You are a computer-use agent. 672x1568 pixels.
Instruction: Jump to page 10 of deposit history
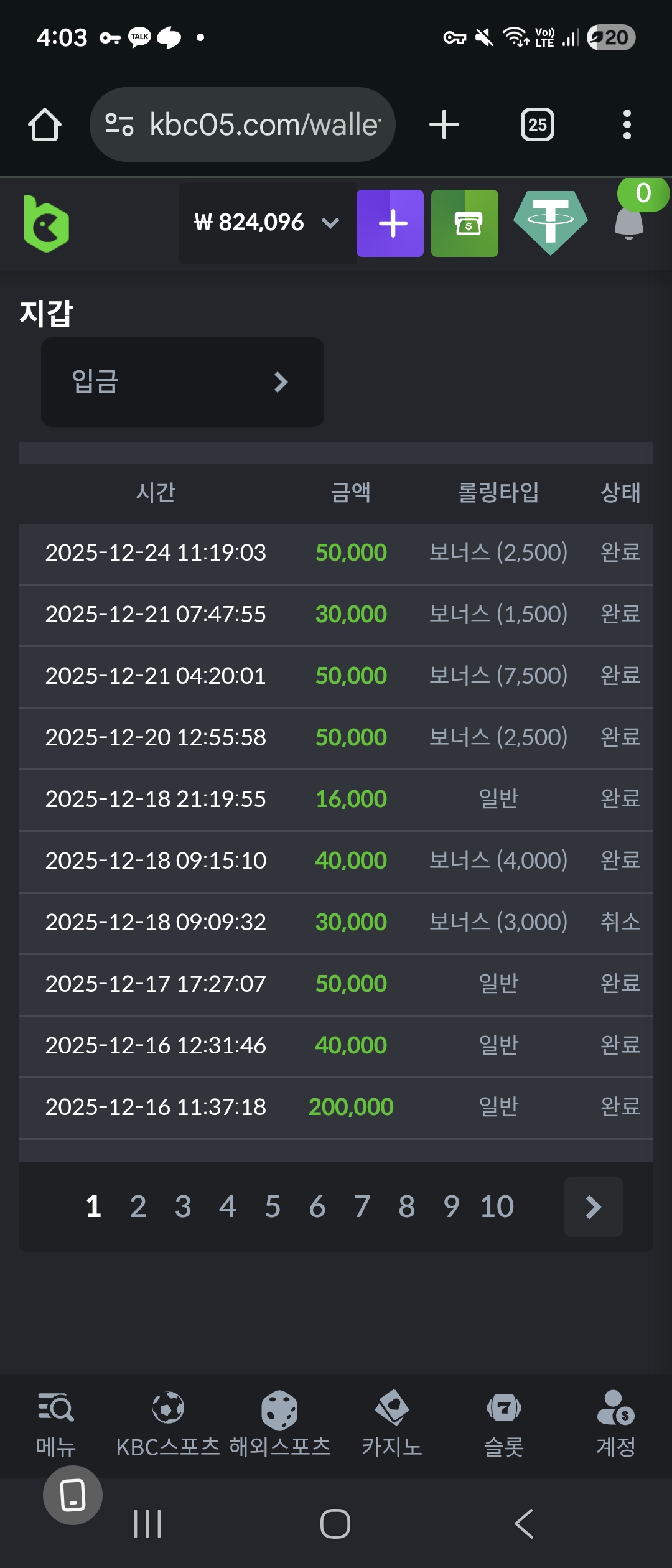click(x=497, y=1206)
